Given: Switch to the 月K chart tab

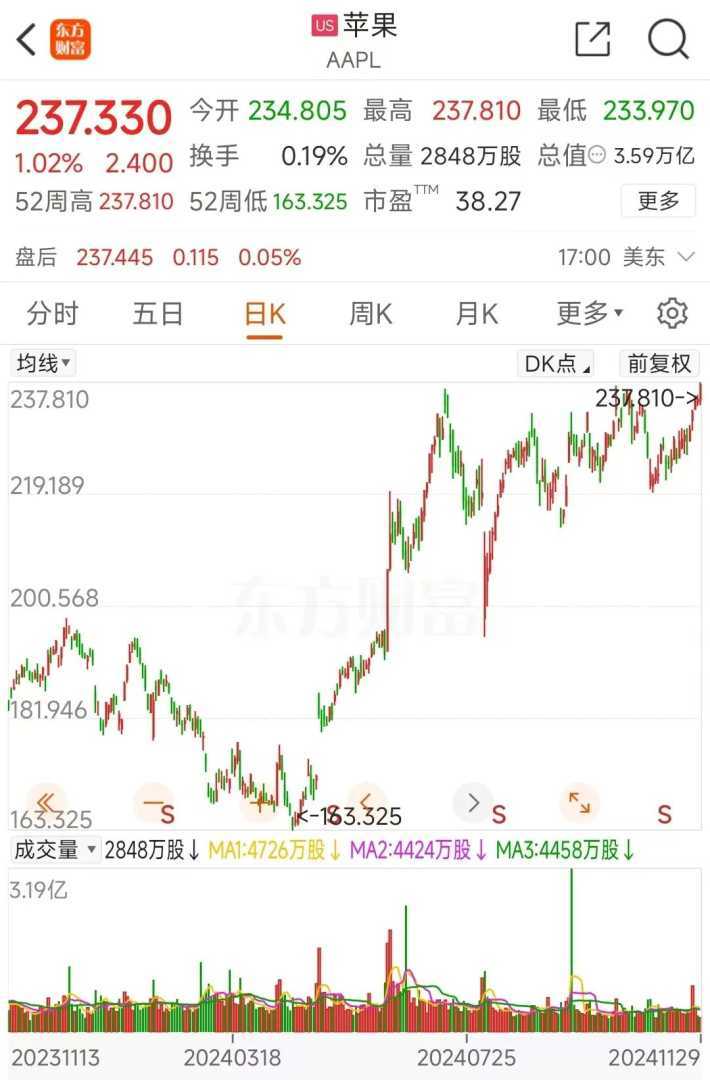Looking at the screenshot, I should pos(476,314).
